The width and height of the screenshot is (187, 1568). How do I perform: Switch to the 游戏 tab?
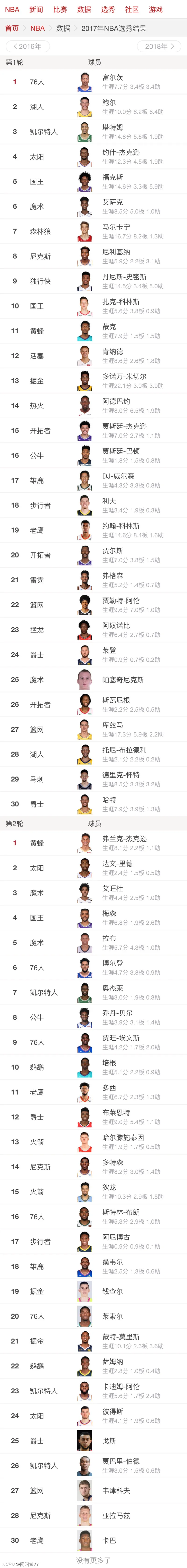click(x=156, y=10)
